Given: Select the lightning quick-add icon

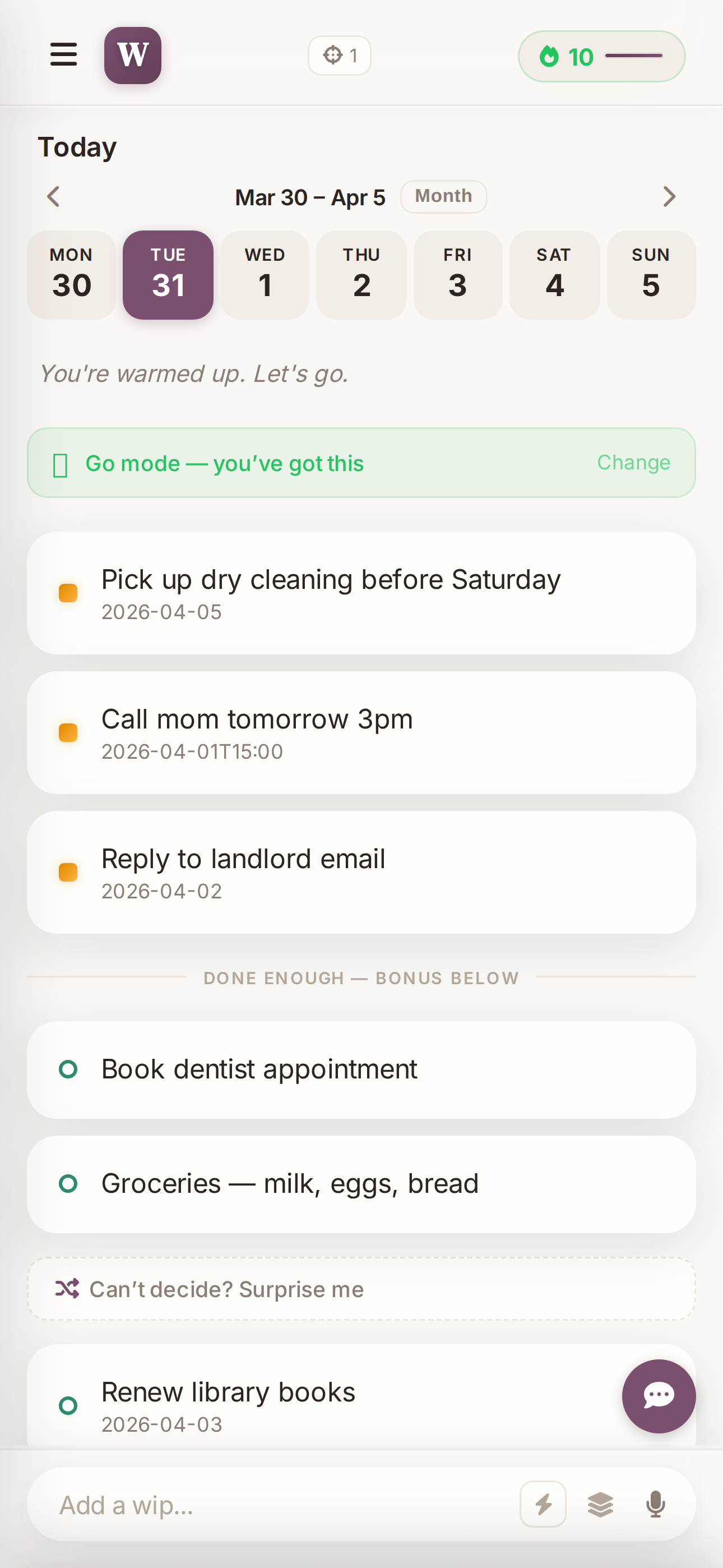Looking at the screenshot, I should coord(543,1505).
